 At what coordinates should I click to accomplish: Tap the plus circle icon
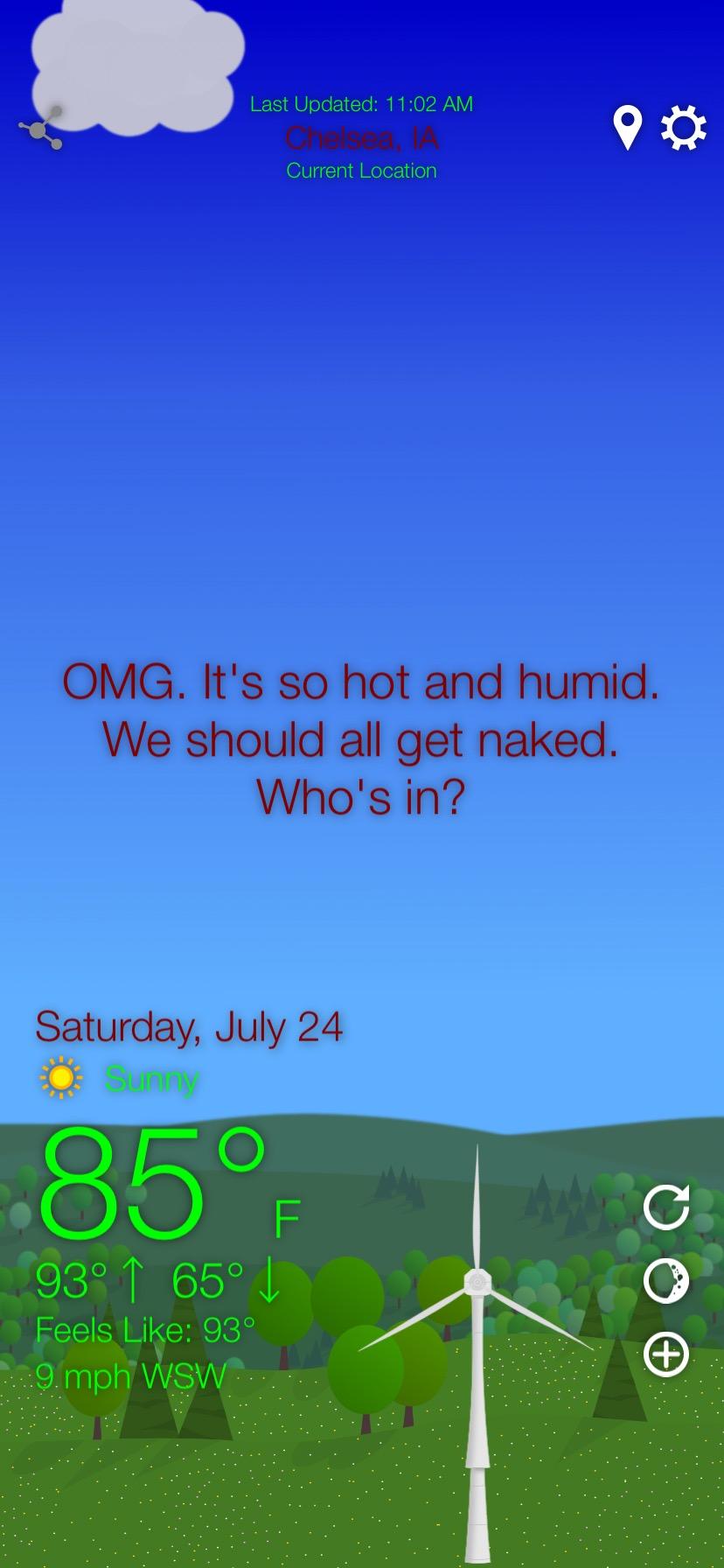click(666, 1354)
